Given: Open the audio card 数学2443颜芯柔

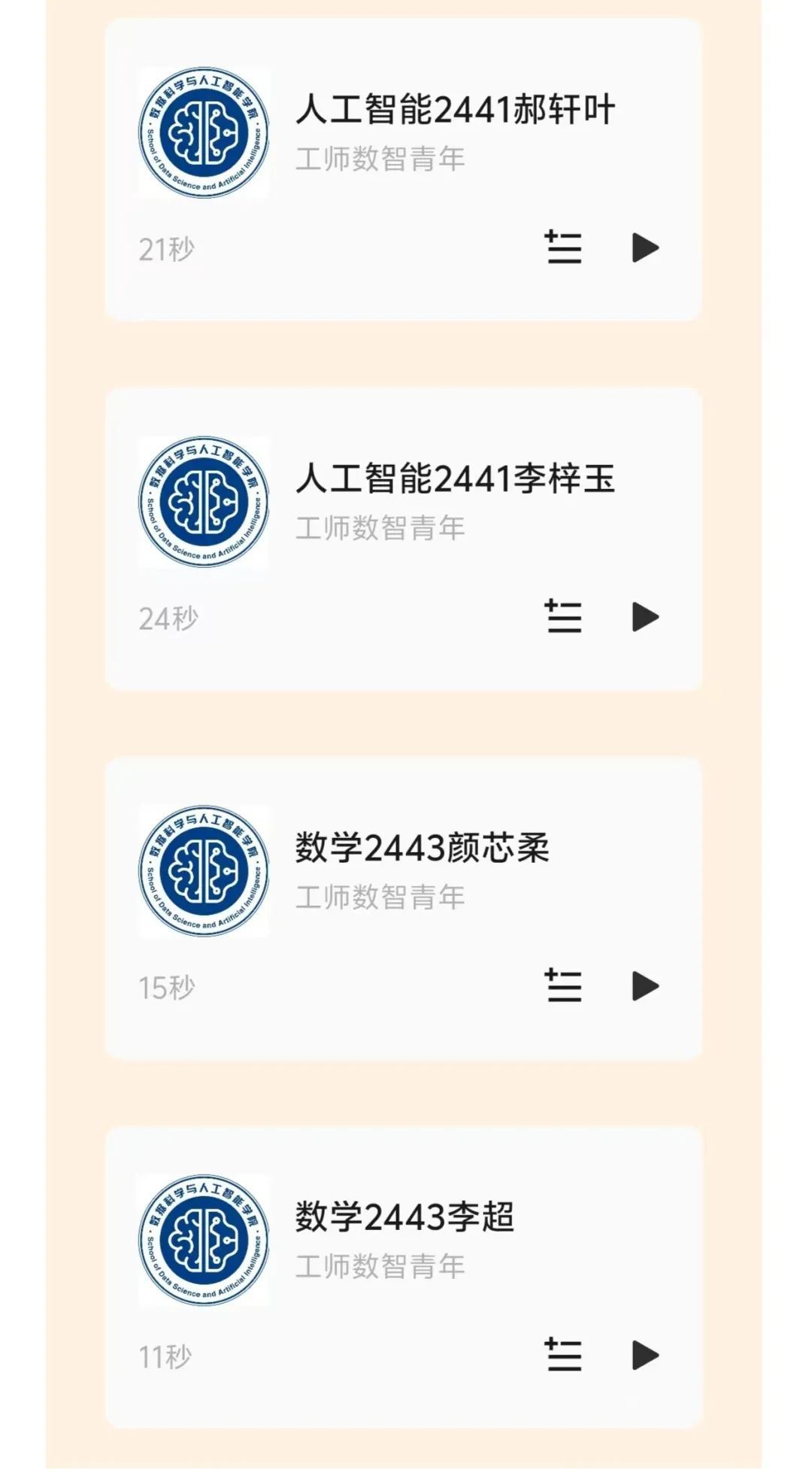Looking at the screenshot, I should pyautogui.click(x=404, y=909).
